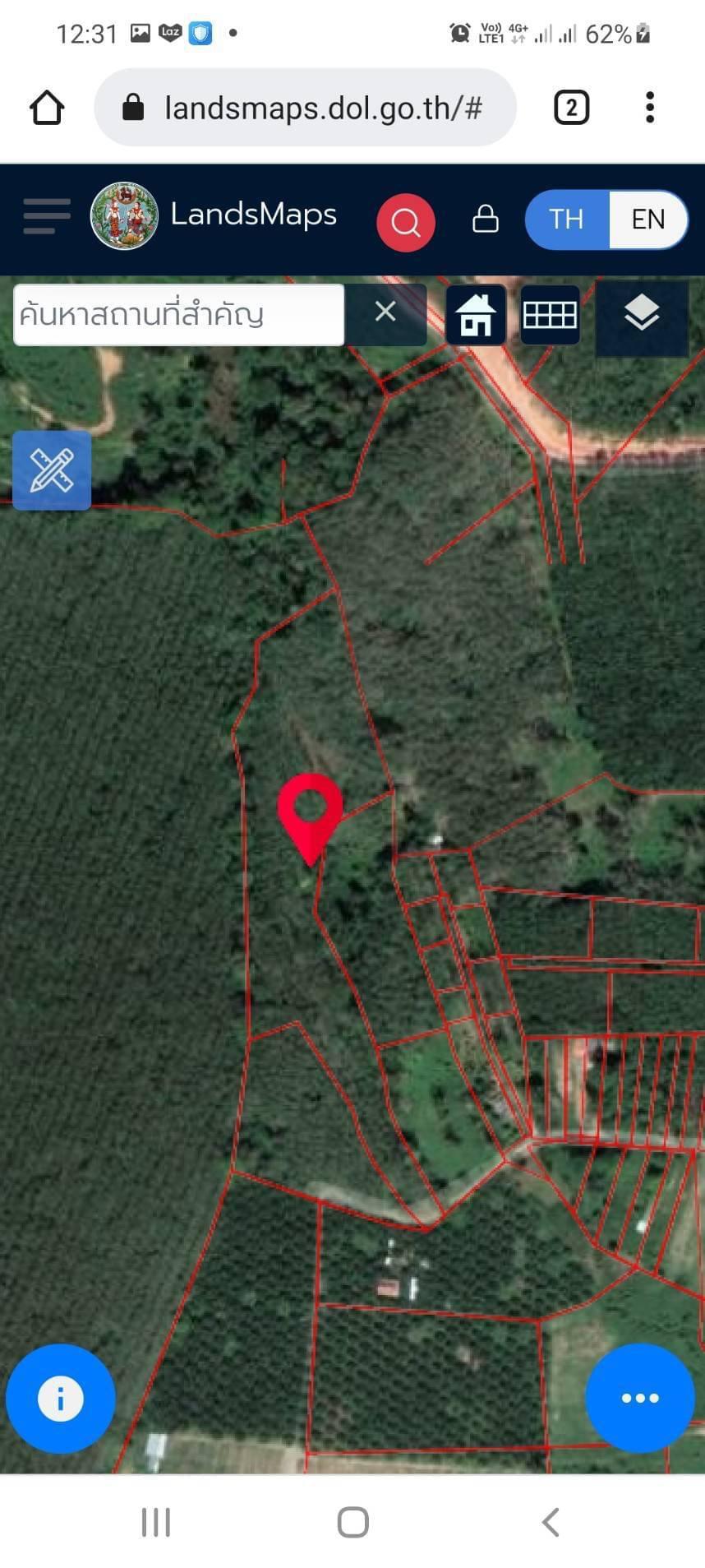Open the lock login icon
Viewport: 705px width, 1568px height.
[x=486, y=219]
